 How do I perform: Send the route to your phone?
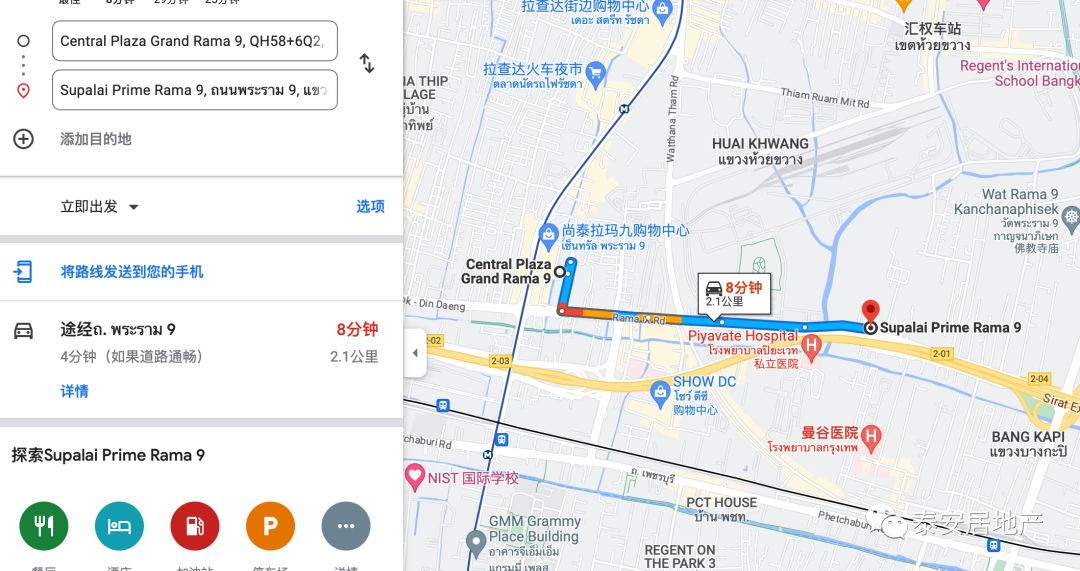point(132,272)
